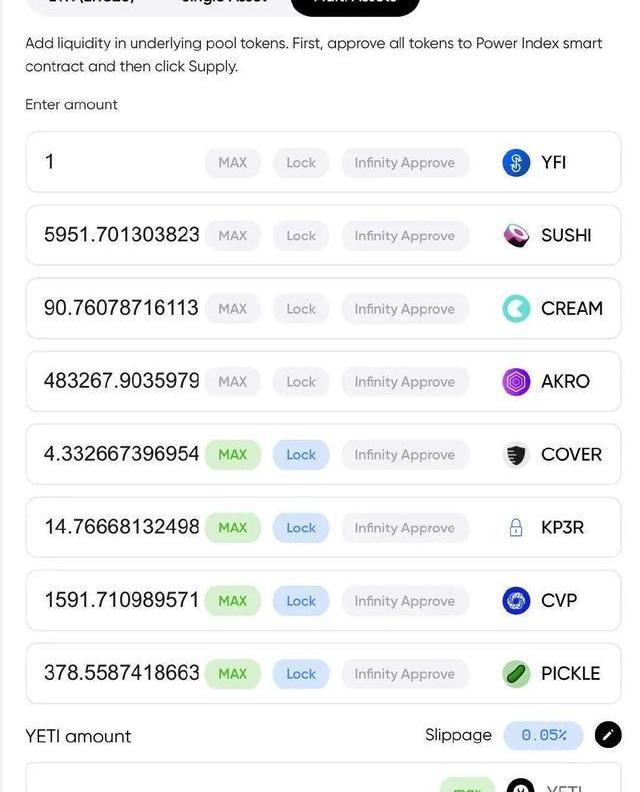Tap the 0.05% slippage value

[543, 735]
